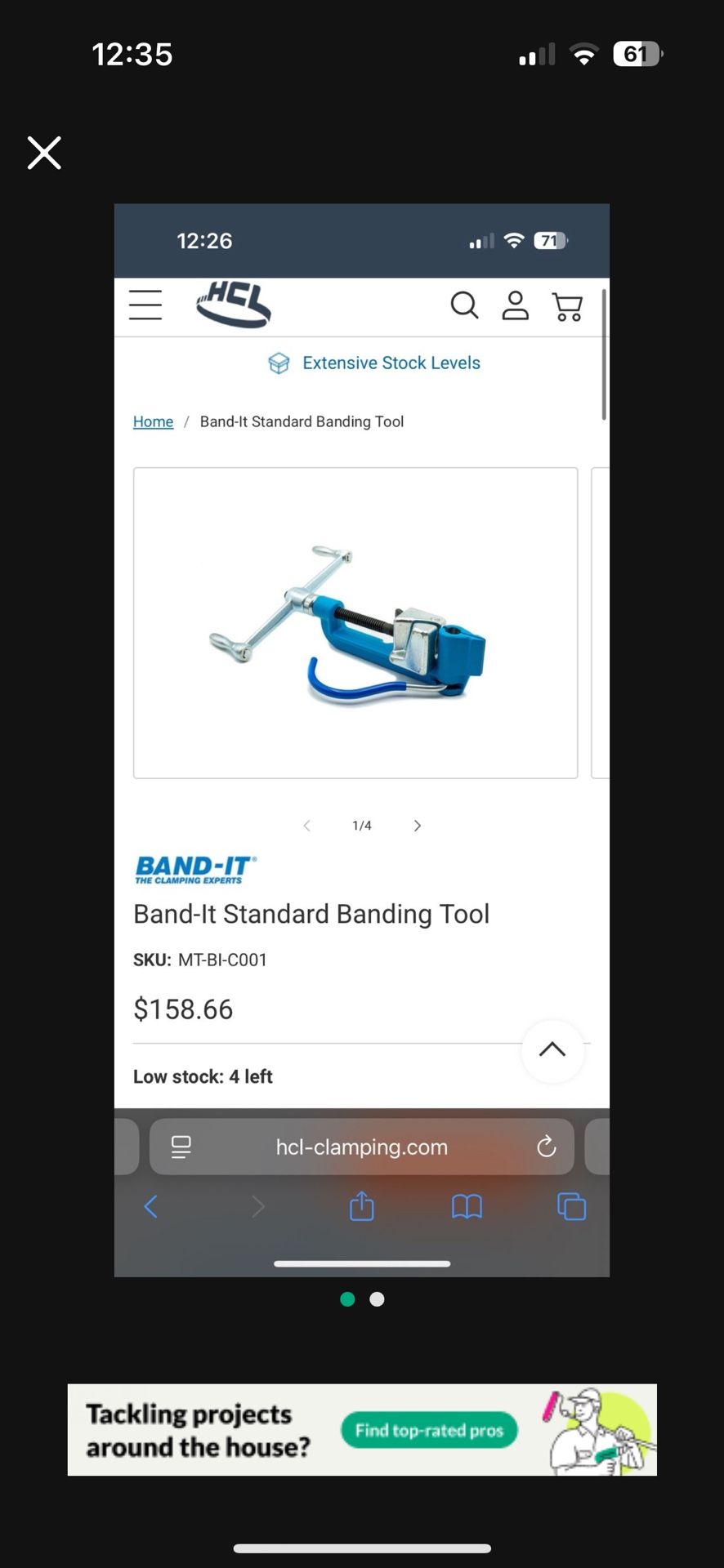The image size is (724, 1568).
Task: Share the page via Safari share icon
Action: (x=361, y=1206)
